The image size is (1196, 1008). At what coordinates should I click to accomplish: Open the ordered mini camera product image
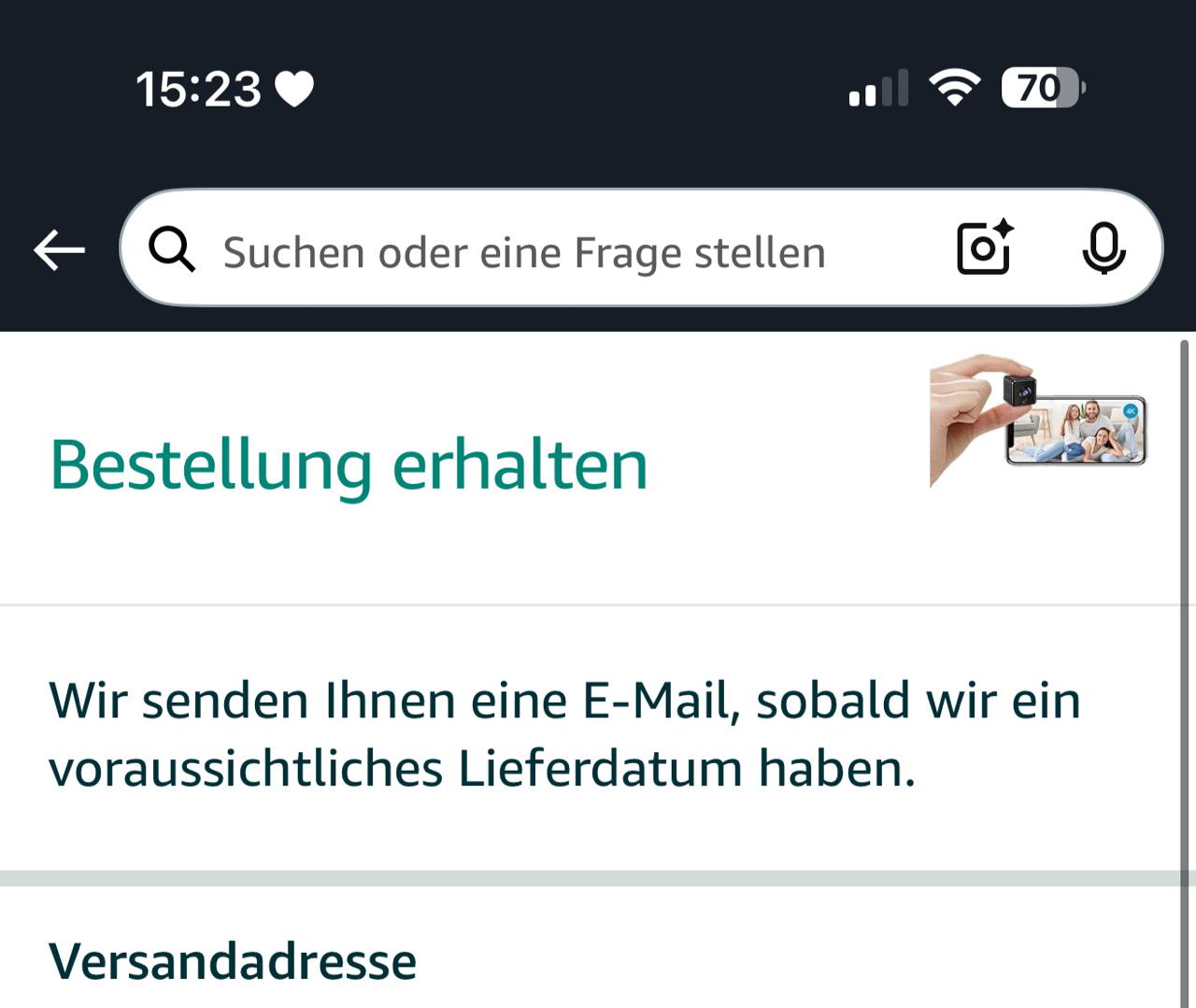pyautogui.click(x=1037, y=420)
